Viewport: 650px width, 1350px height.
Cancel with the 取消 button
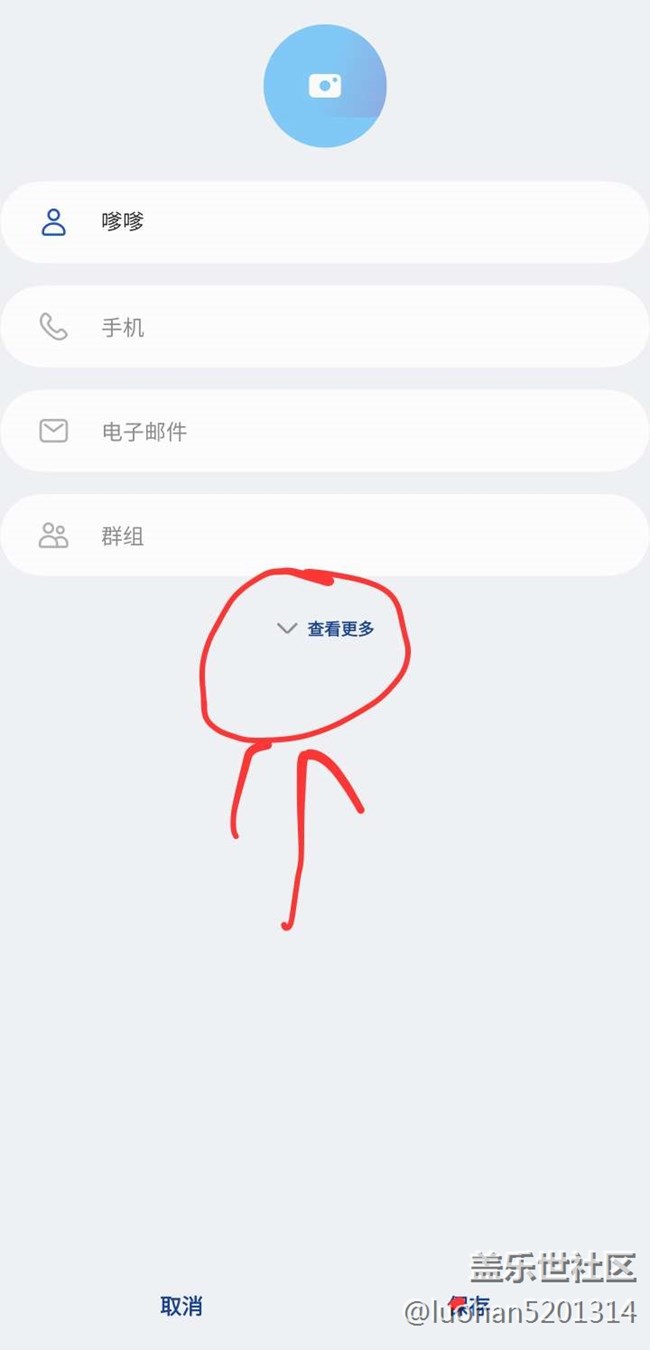(181, 1306)
